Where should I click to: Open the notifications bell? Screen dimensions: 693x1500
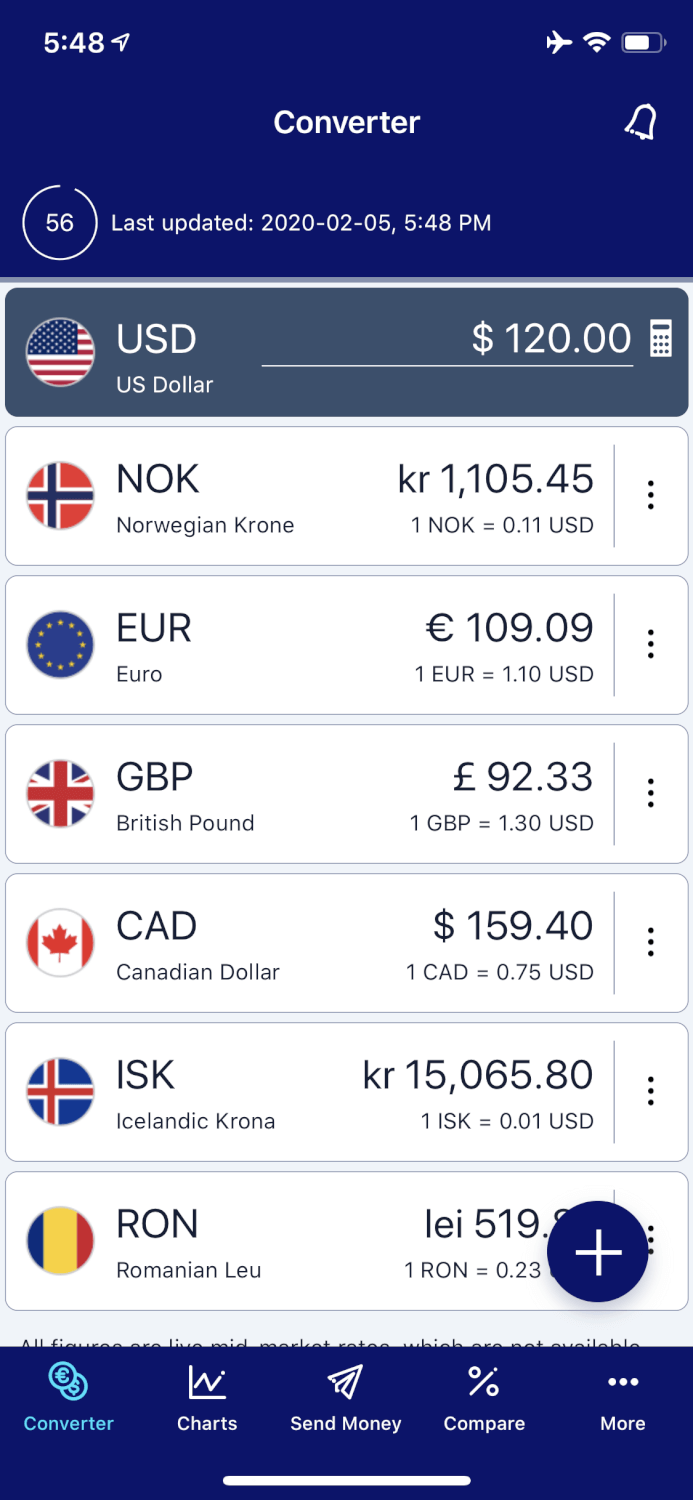pos(640,122)
